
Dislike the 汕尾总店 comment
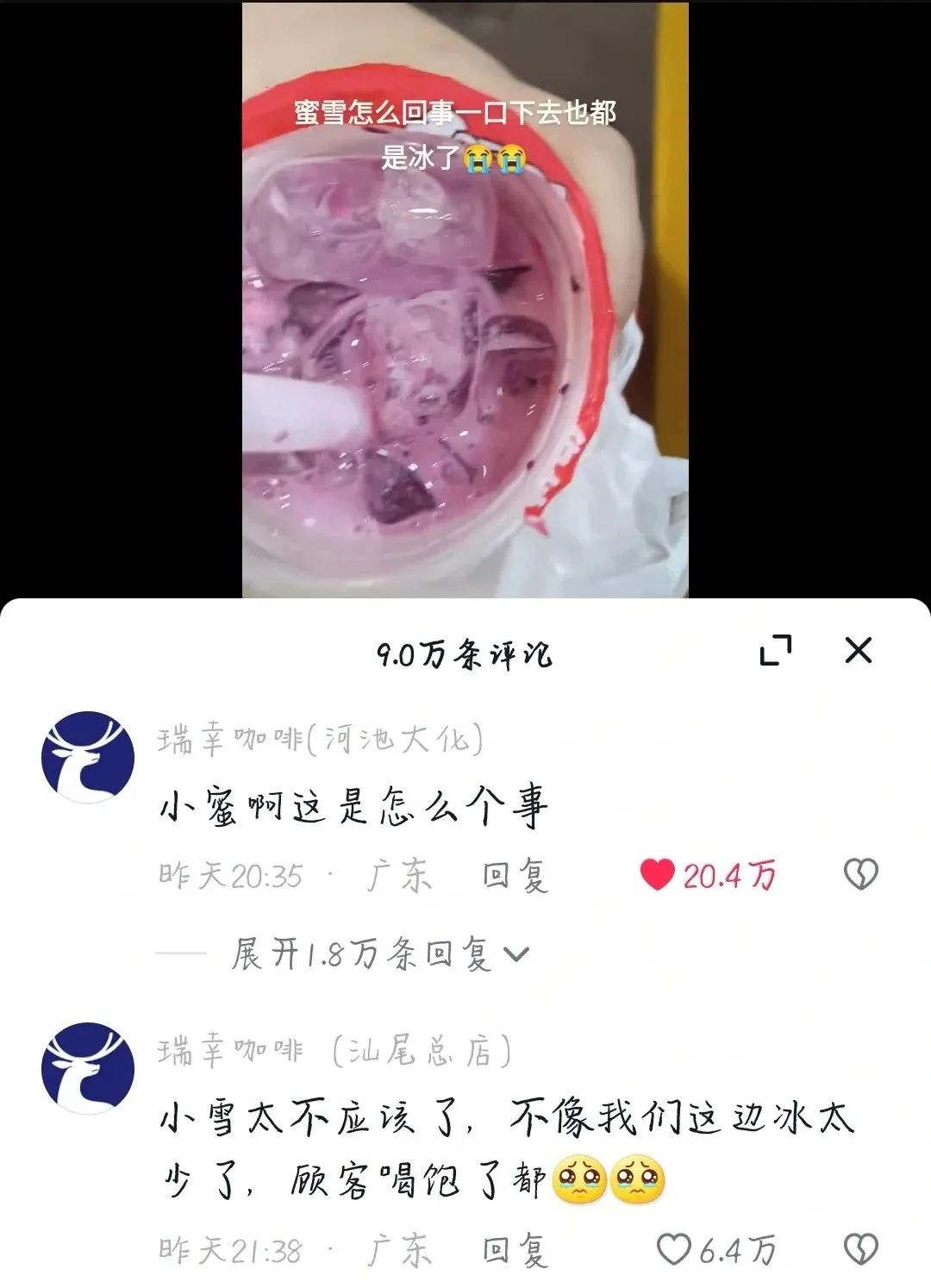[x=859, y=1248]
